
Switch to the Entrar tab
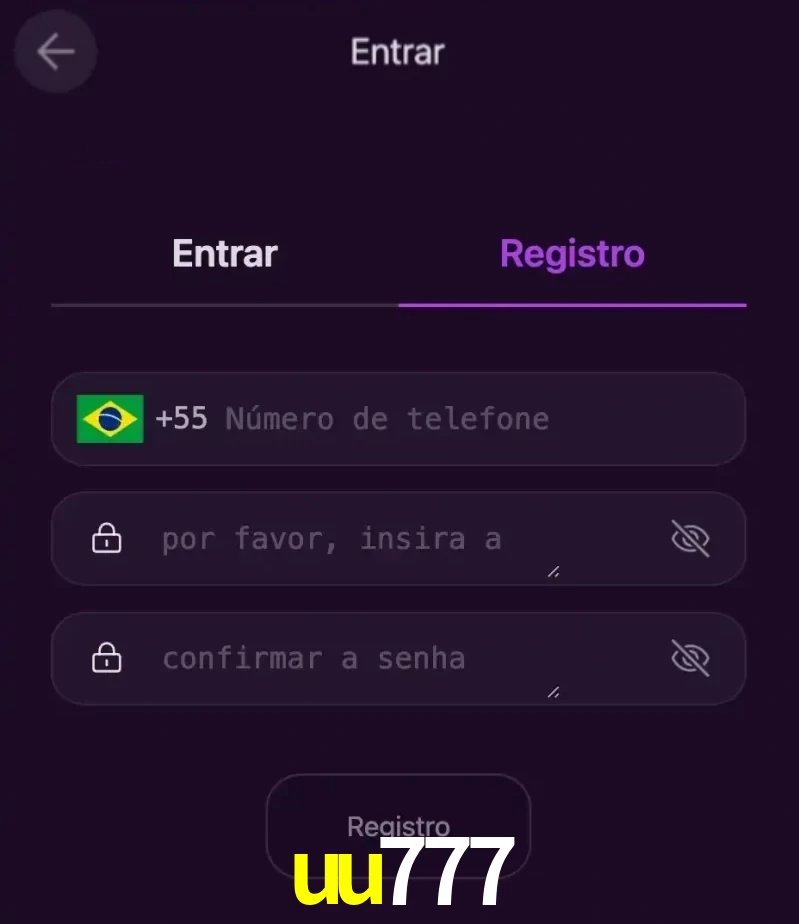click(224, 253)
